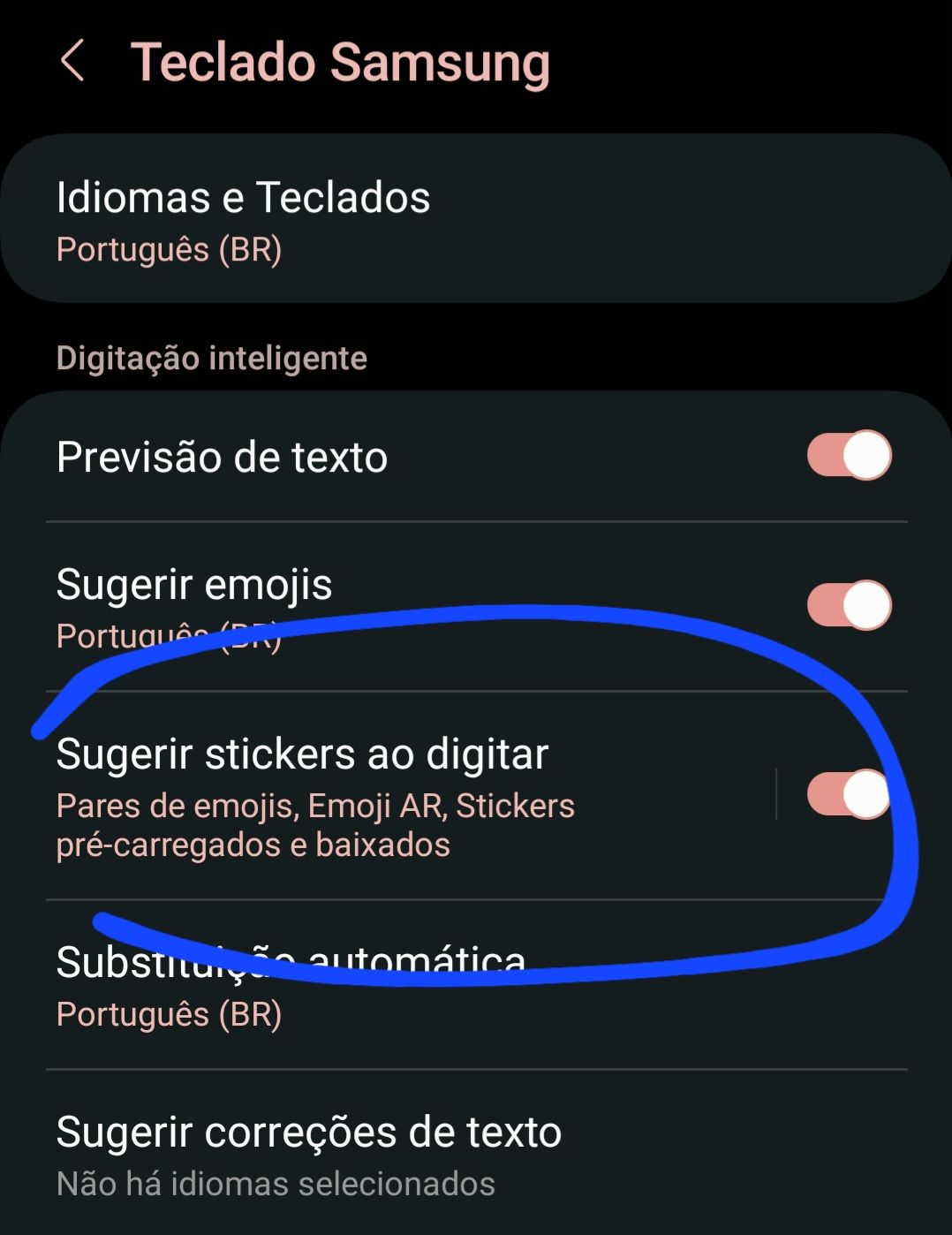This screenshot has width=952, height=1235.
Task: Click the Digitação inteligente section header
Action: (x=212, y=358)
